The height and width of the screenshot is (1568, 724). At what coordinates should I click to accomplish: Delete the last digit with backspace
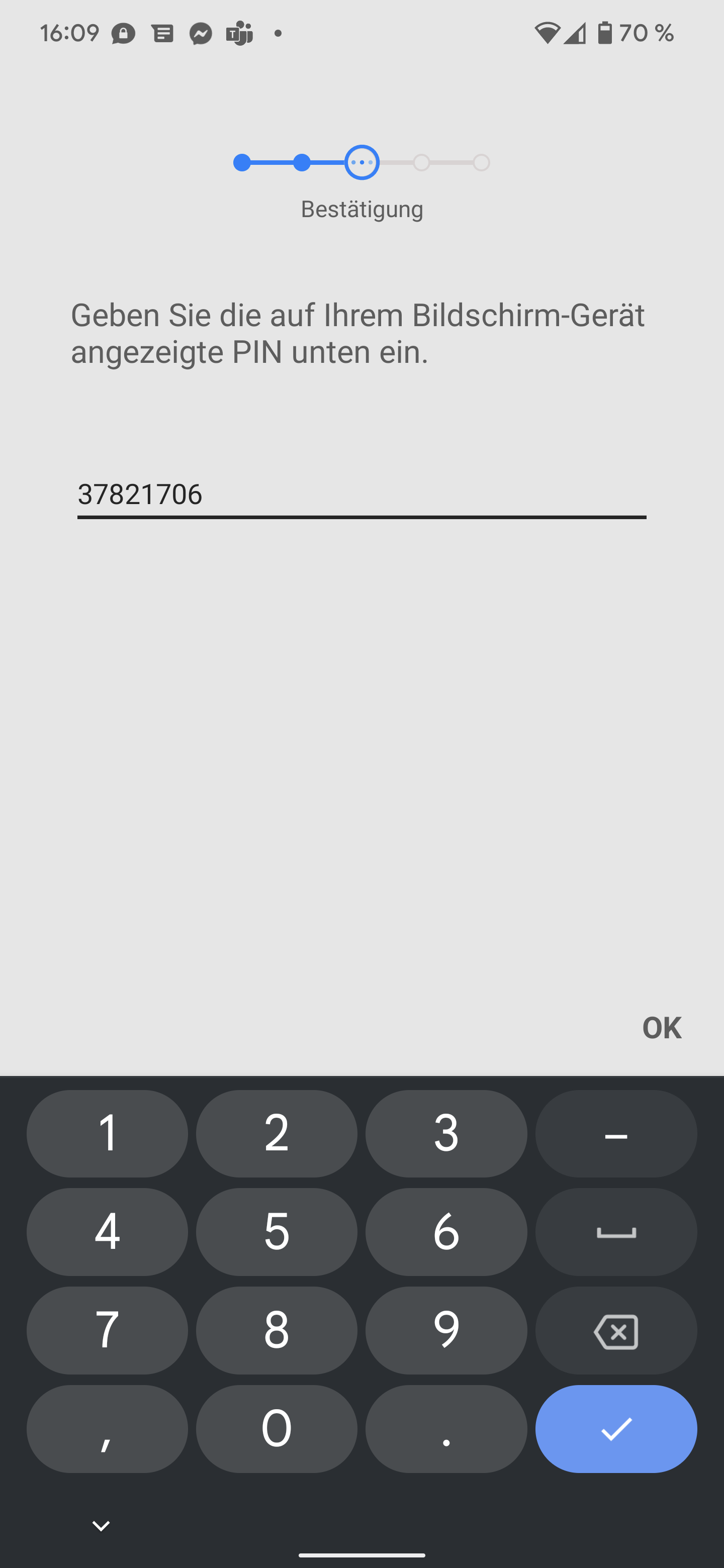pyautogui.click(x=615, y=1331)
